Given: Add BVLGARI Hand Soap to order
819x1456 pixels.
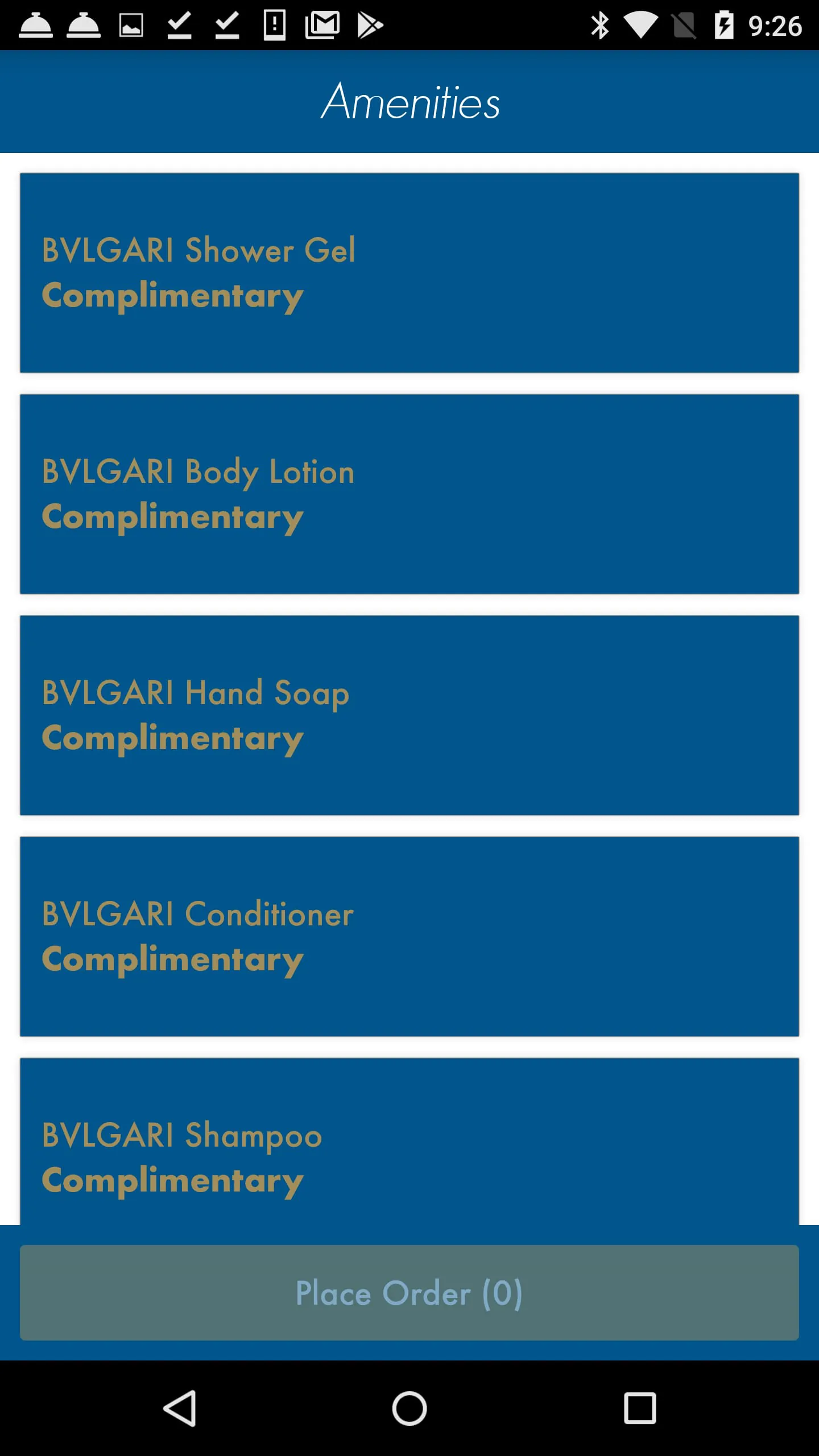Looking at the screenshot, I should (x=409, y=715).
